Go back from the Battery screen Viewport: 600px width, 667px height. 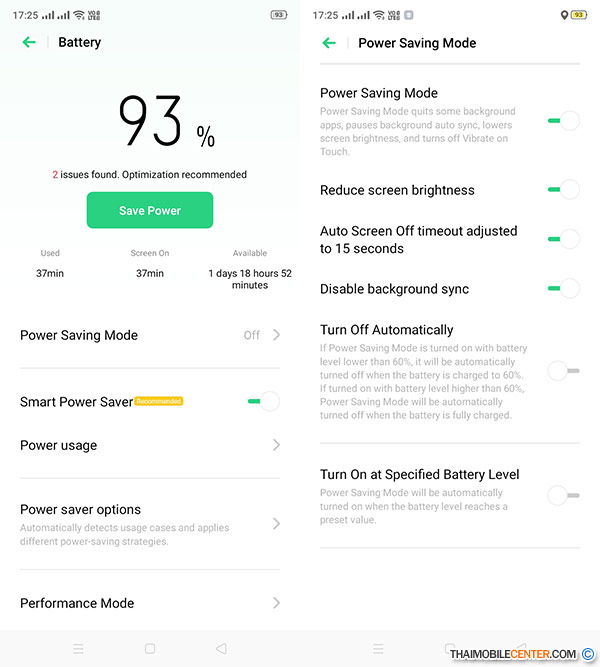[29, 42]
